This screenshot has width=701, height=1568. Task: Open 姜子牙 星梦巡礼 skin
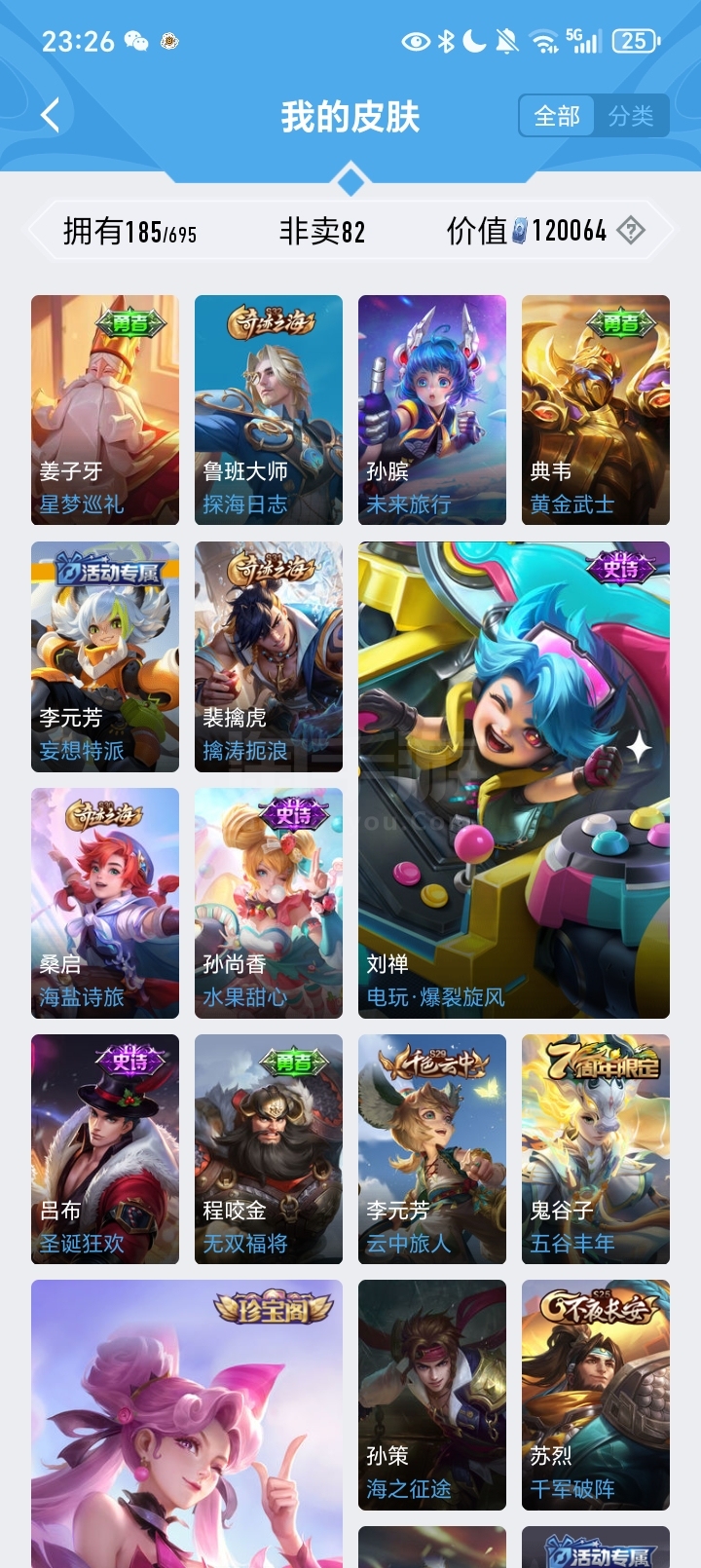105,410
